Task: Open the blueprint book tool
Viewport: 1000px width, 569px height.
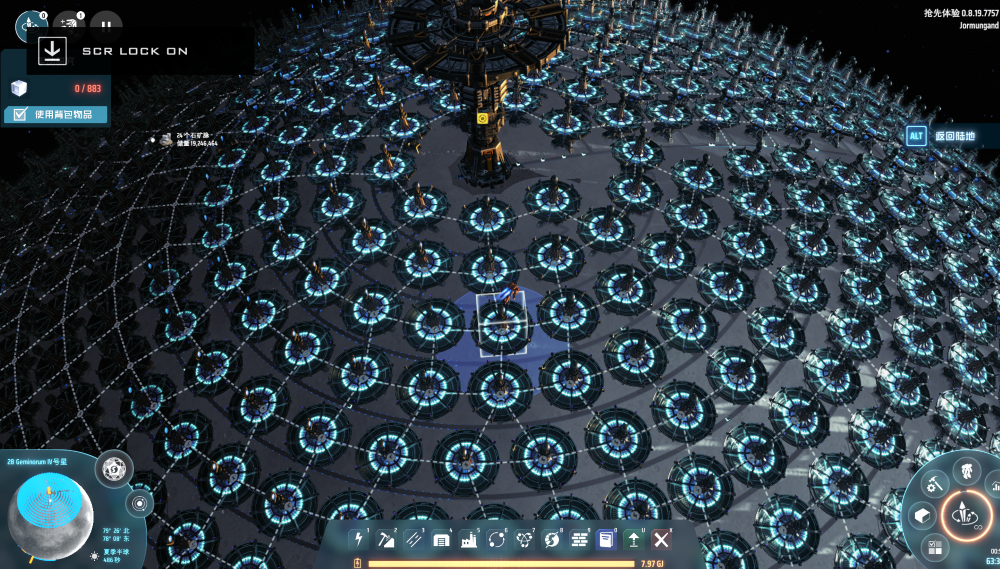Action: point(606,540)
